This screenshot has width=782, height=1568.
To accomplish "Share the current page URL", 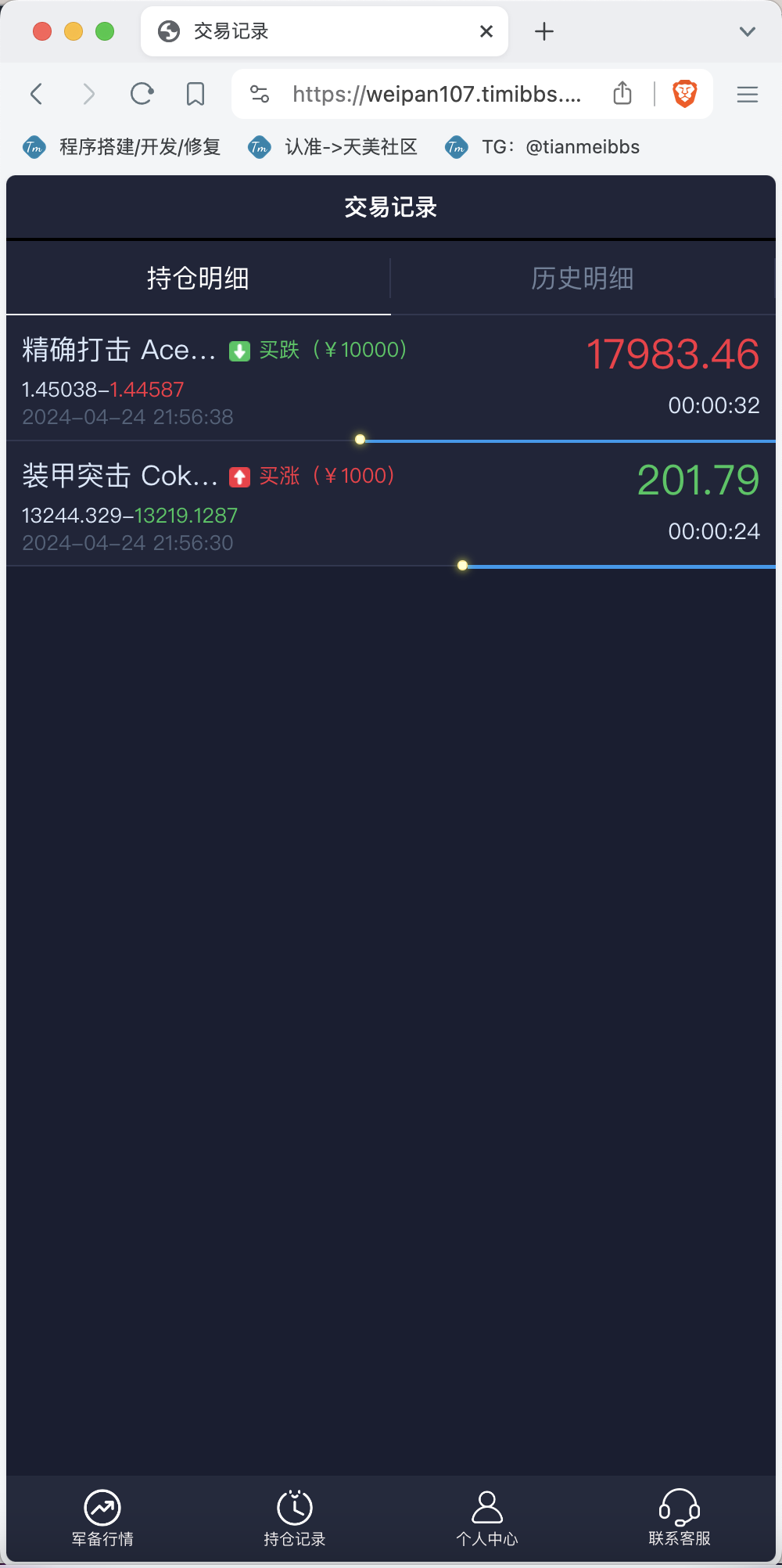I will point(622,93).
